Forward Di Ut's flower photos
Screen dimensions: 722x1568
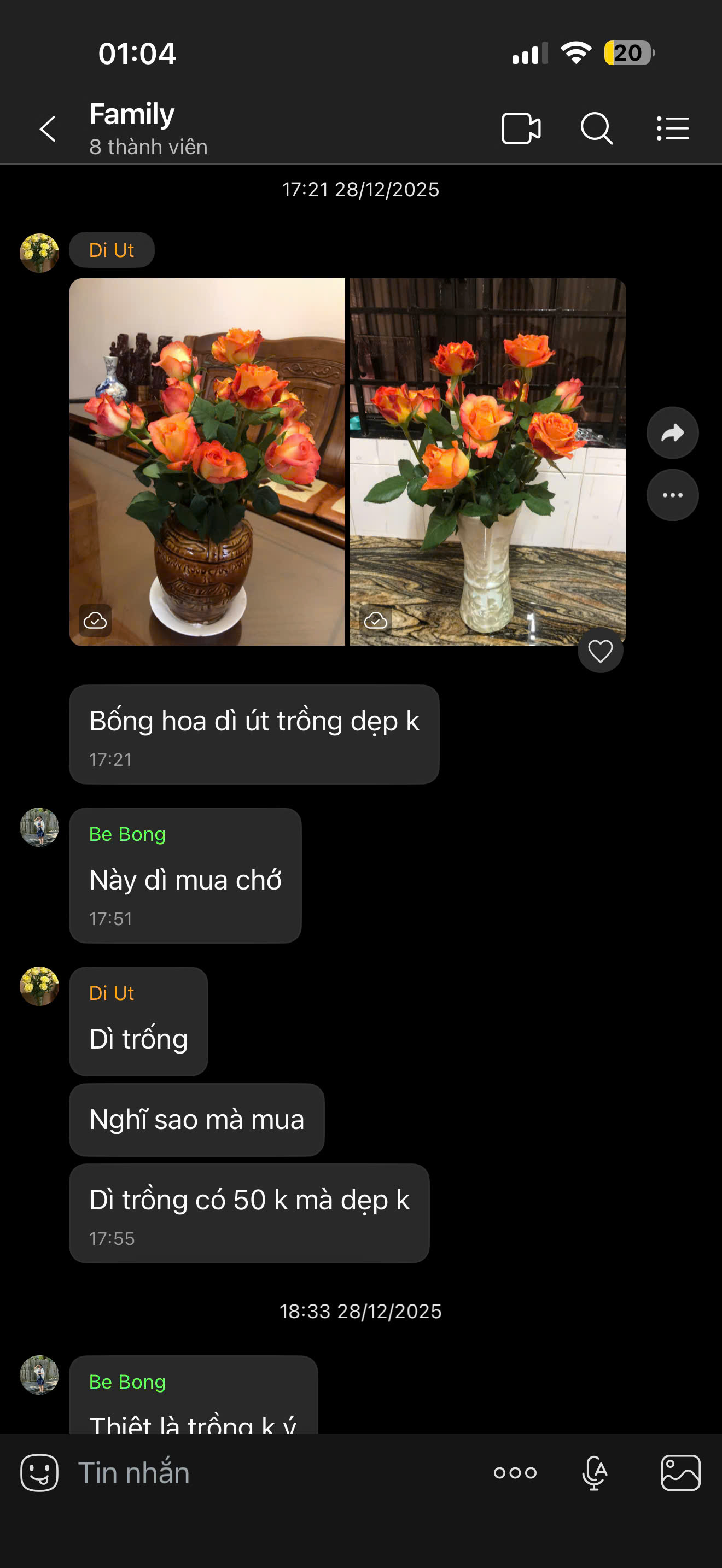(x=672, y=433)
